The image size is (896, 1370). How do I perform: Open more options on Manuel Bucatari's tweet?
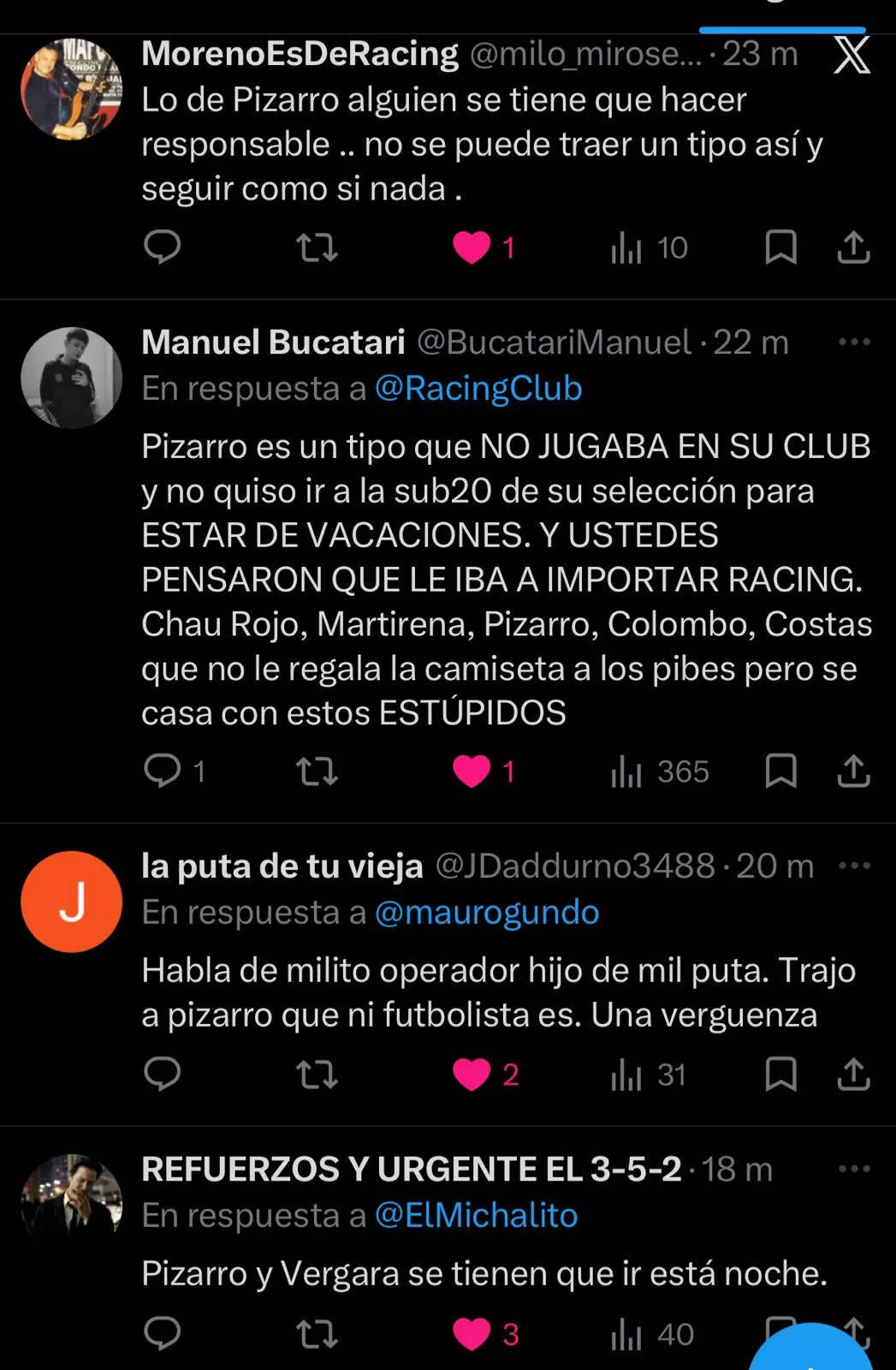854,342
